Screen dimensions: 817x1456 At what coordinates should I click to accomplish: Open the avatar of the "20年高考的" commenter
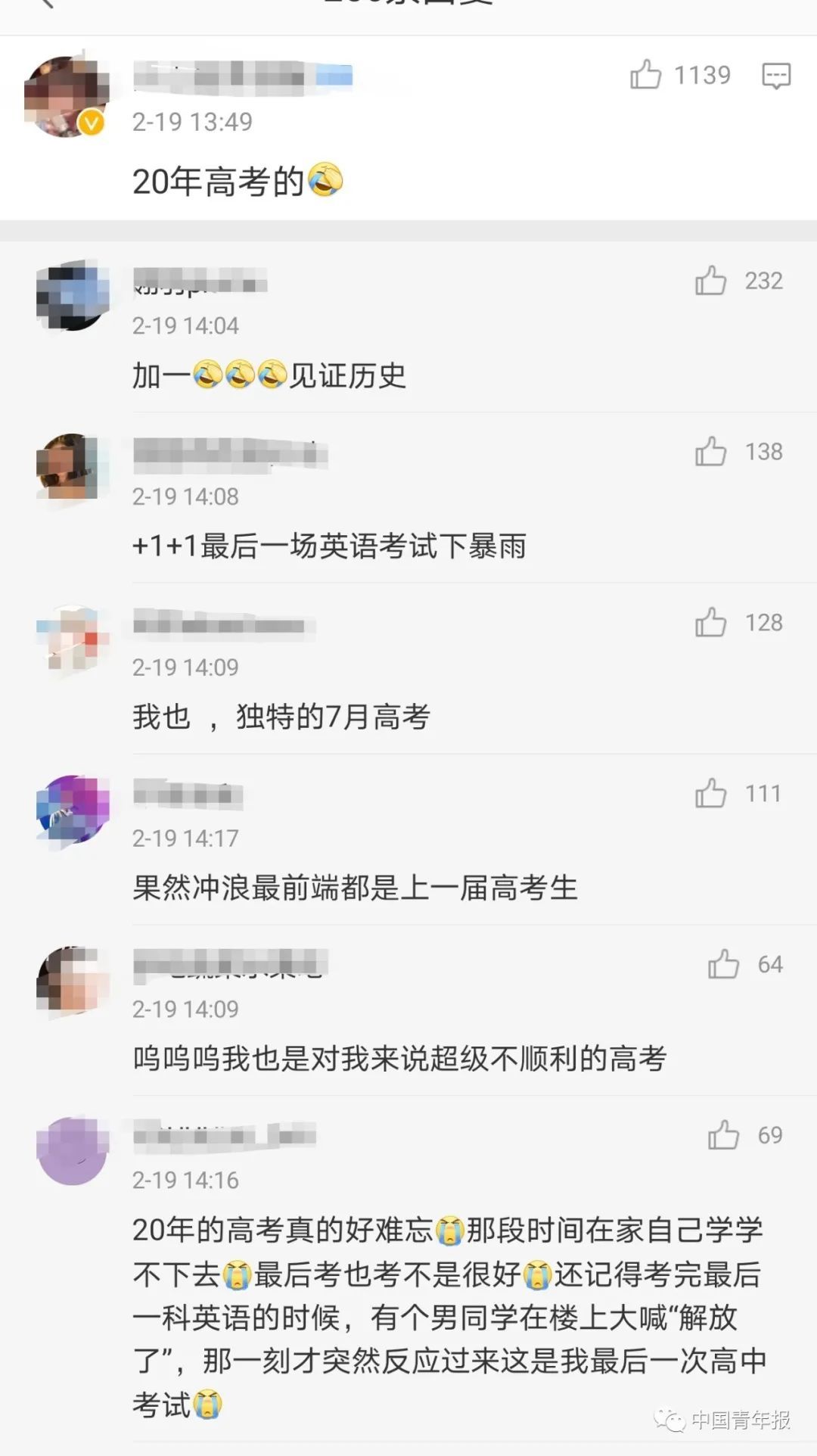(x=67, y=96)
